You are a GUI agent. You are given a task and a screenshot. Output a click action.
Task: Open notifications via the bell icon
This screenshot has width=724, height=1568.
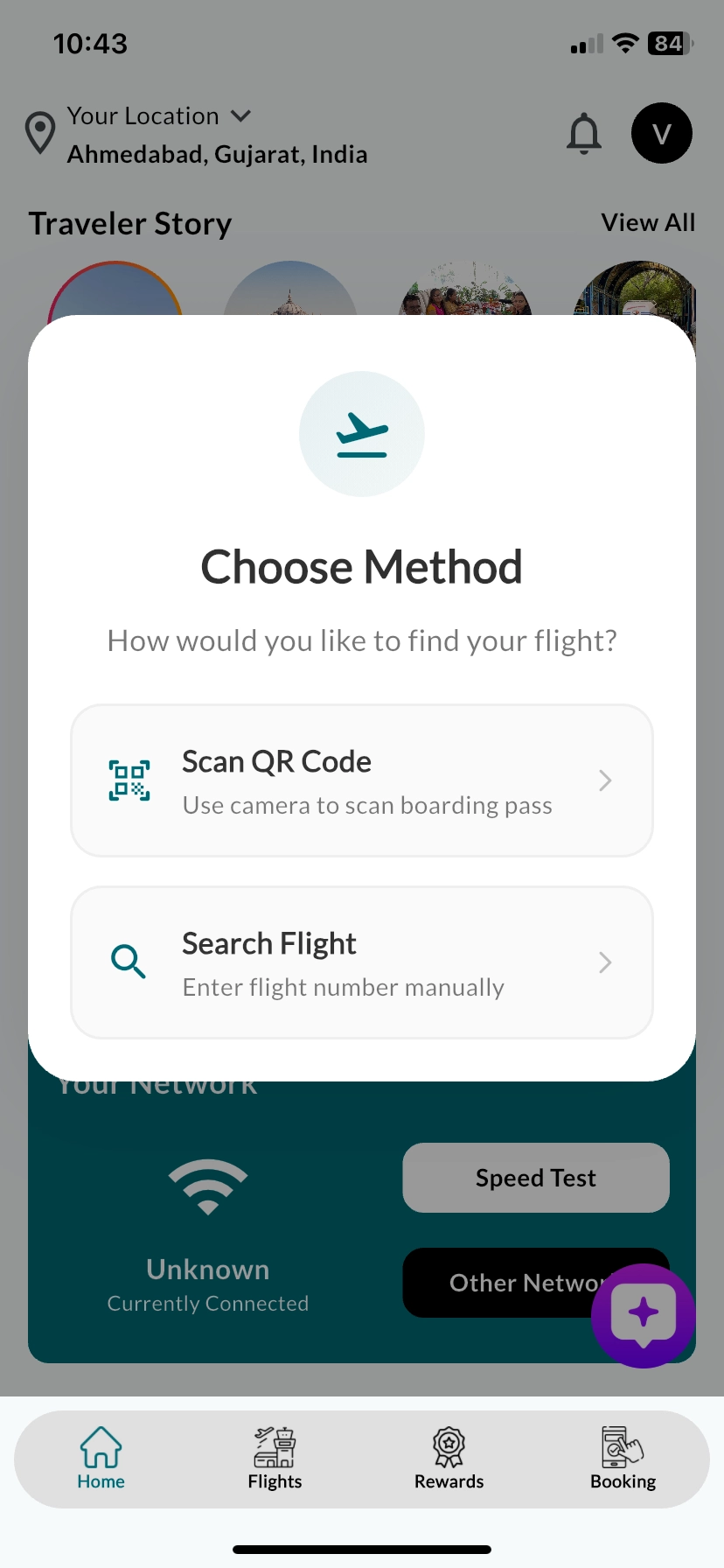tap(583, 133)
